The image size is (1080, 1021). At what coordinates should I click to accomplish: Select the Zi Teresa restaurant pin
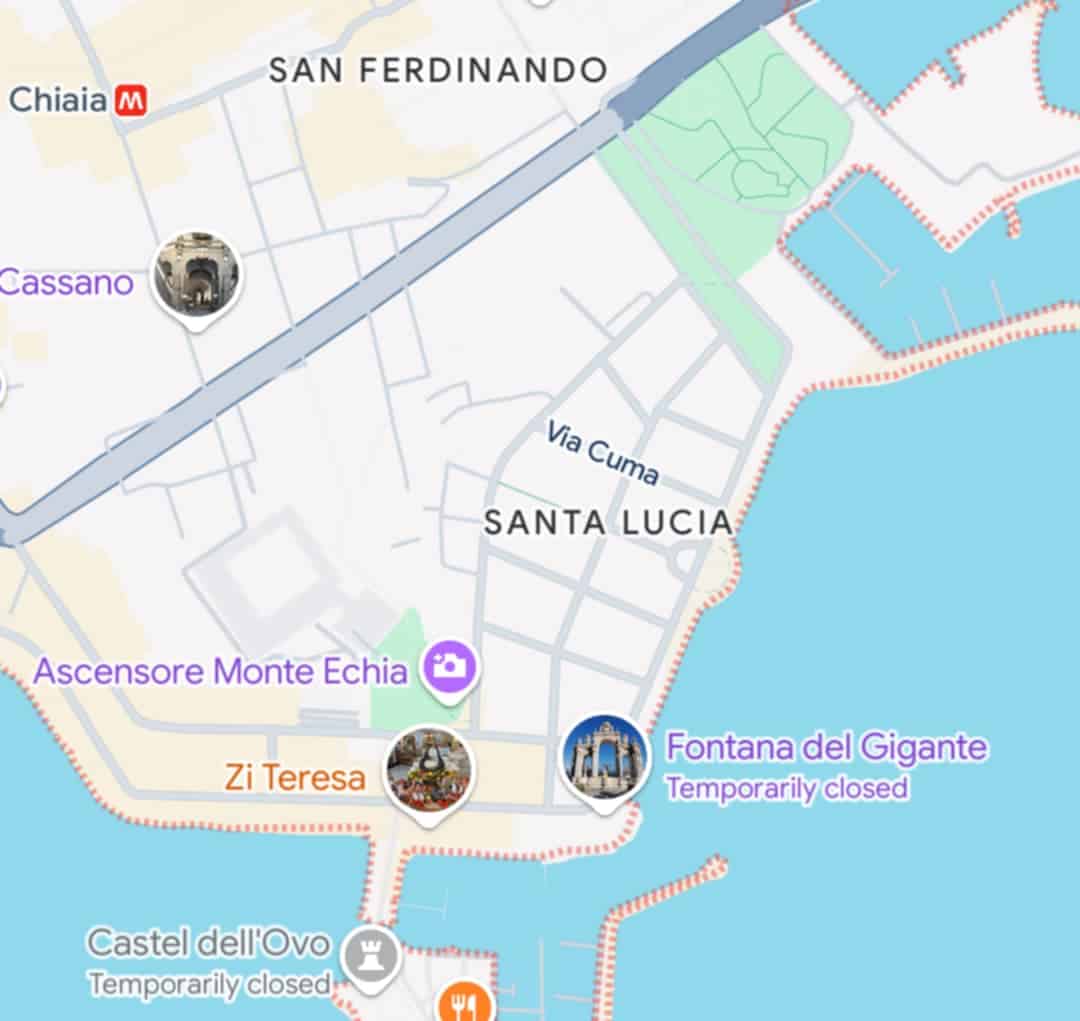[x=429, y=770]
